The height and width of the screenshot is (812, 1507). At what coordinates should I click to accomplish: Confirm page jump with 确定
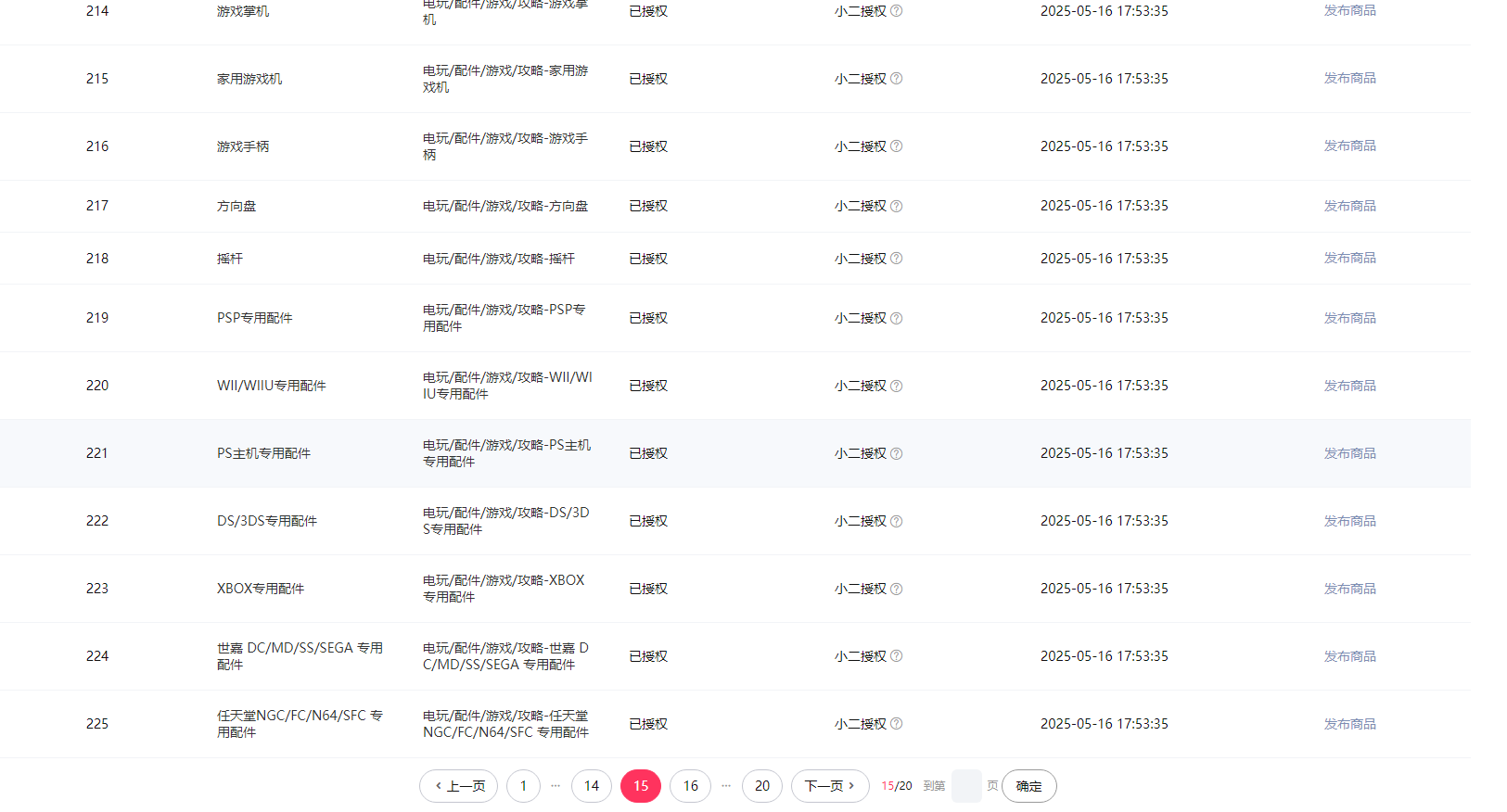(x=1028, y=786)
